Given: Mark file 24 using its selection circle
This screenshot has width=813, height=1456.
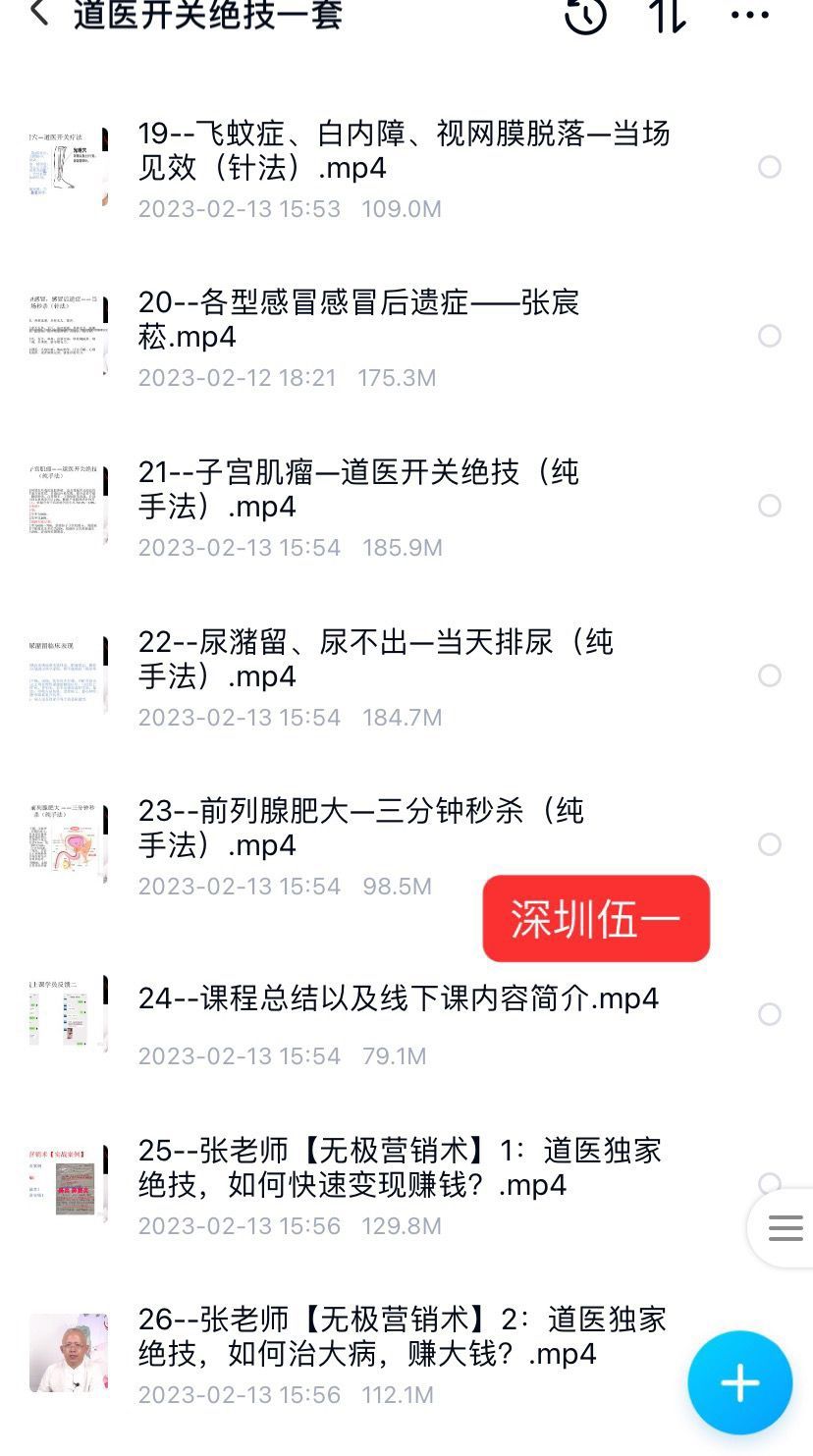Looking at the screenshot, I should click(x=770, y=1014).
